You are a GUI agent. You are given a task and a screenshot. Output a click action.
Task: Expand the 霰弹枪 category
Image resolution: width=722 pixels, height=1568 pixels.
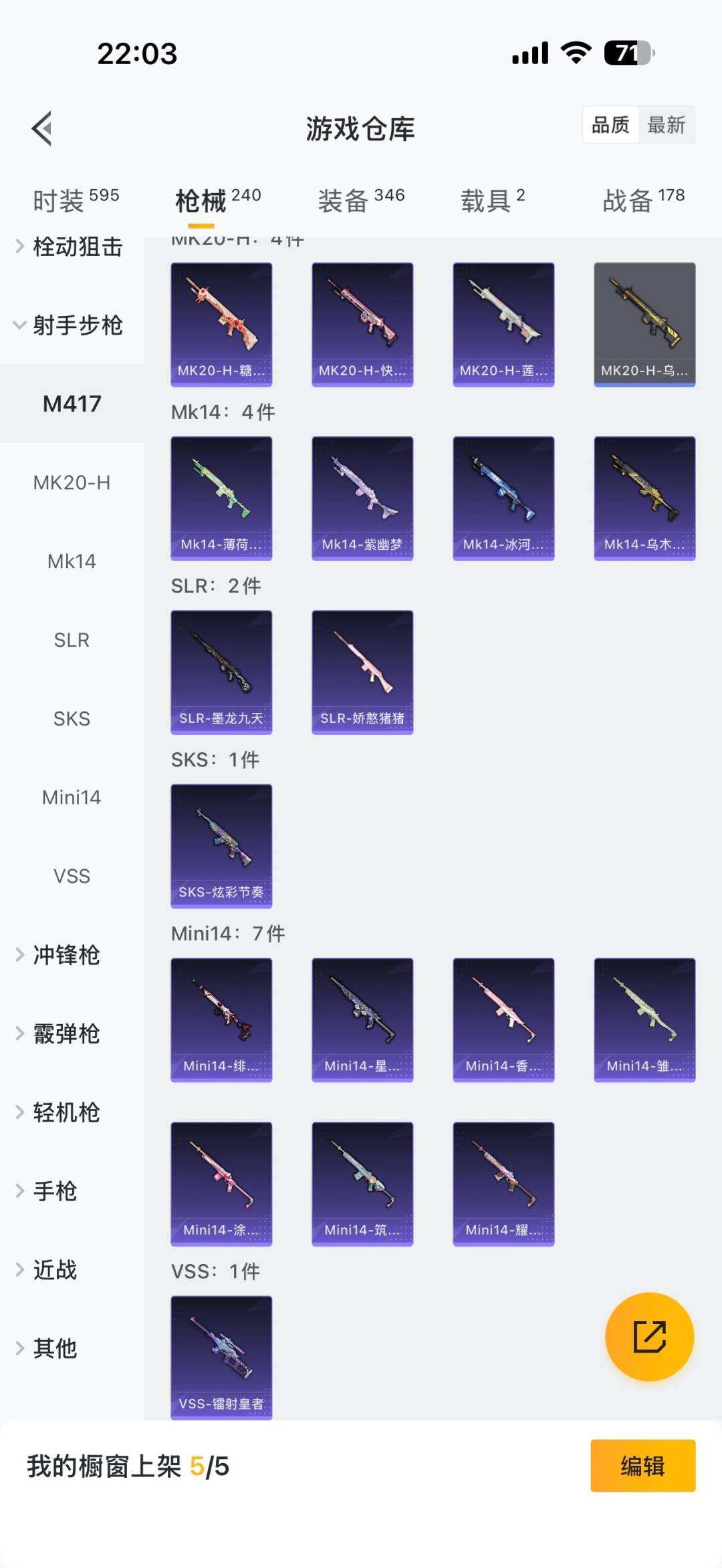pos(66,1034)
